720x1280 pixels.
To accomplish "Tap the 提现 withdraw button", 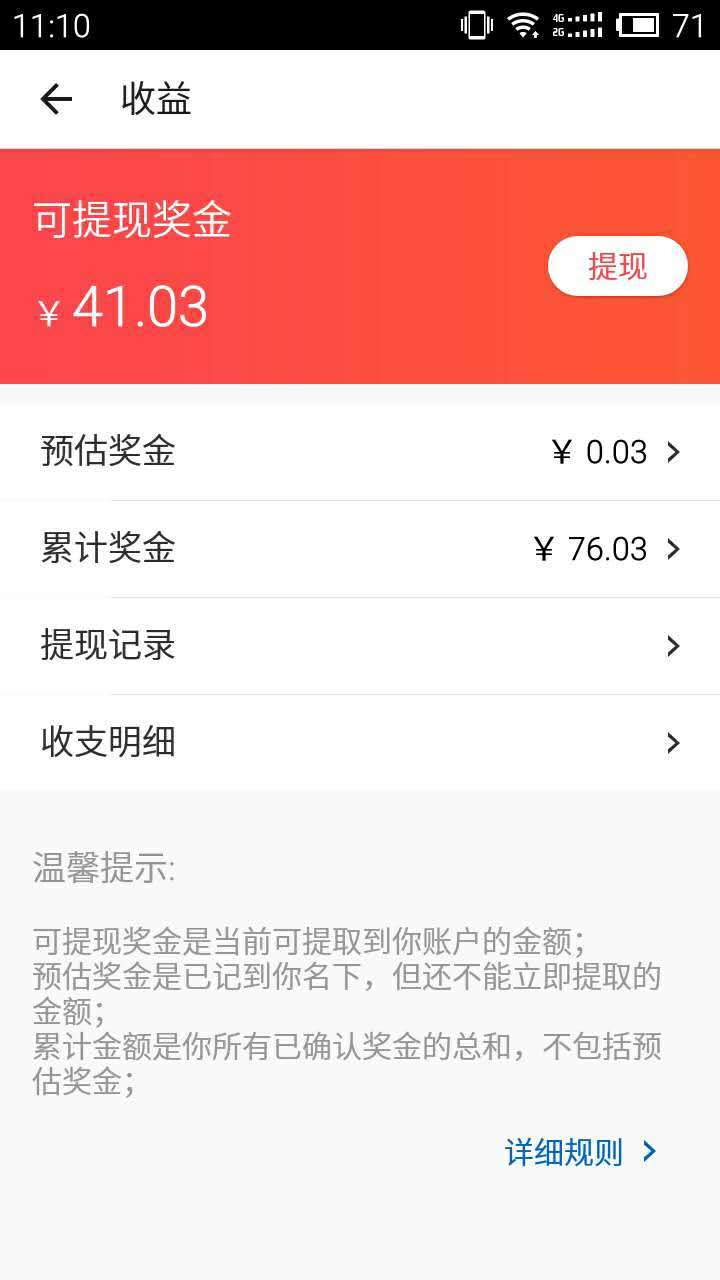I will (x=617, y=266).
